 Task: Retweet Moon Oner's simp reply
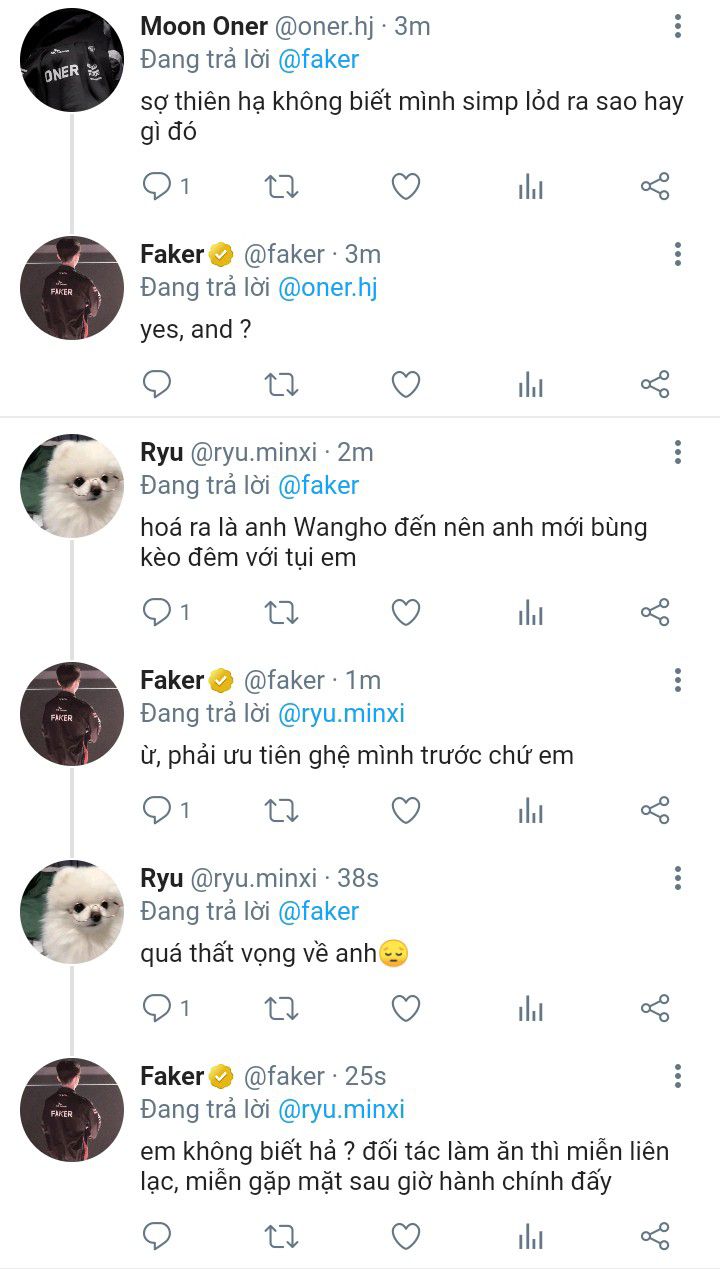coord(281,186)
